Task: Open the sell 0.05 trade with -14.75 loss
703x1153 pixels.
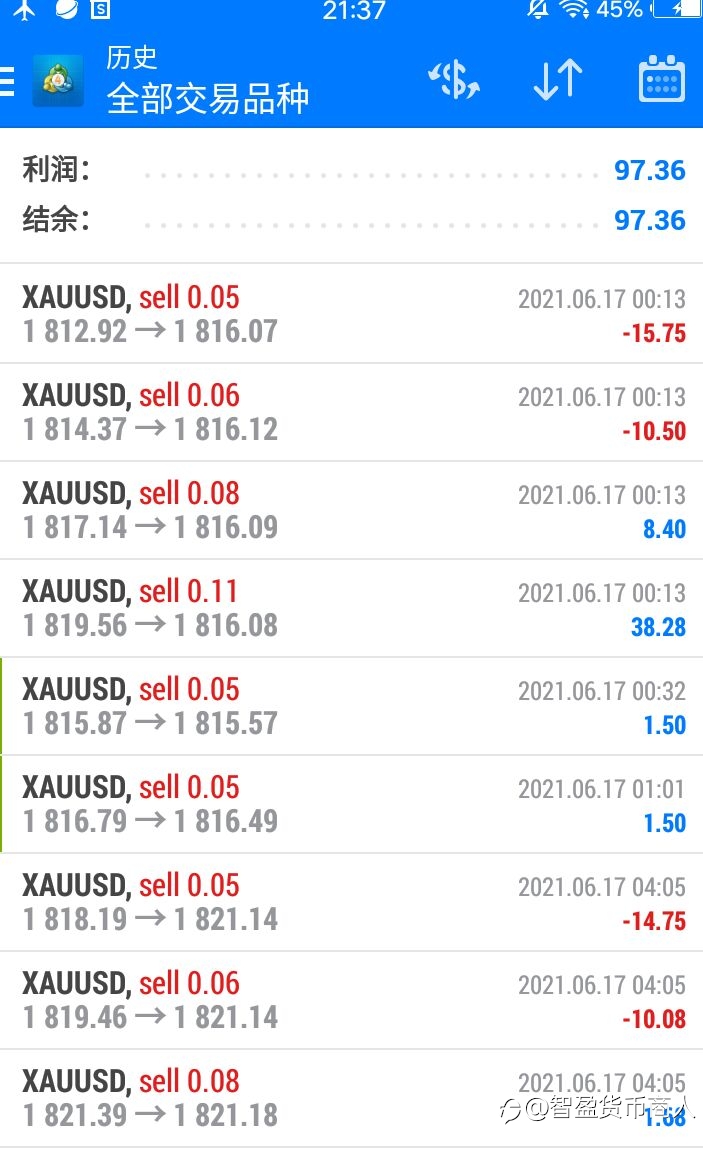Action: click(352, 902)
